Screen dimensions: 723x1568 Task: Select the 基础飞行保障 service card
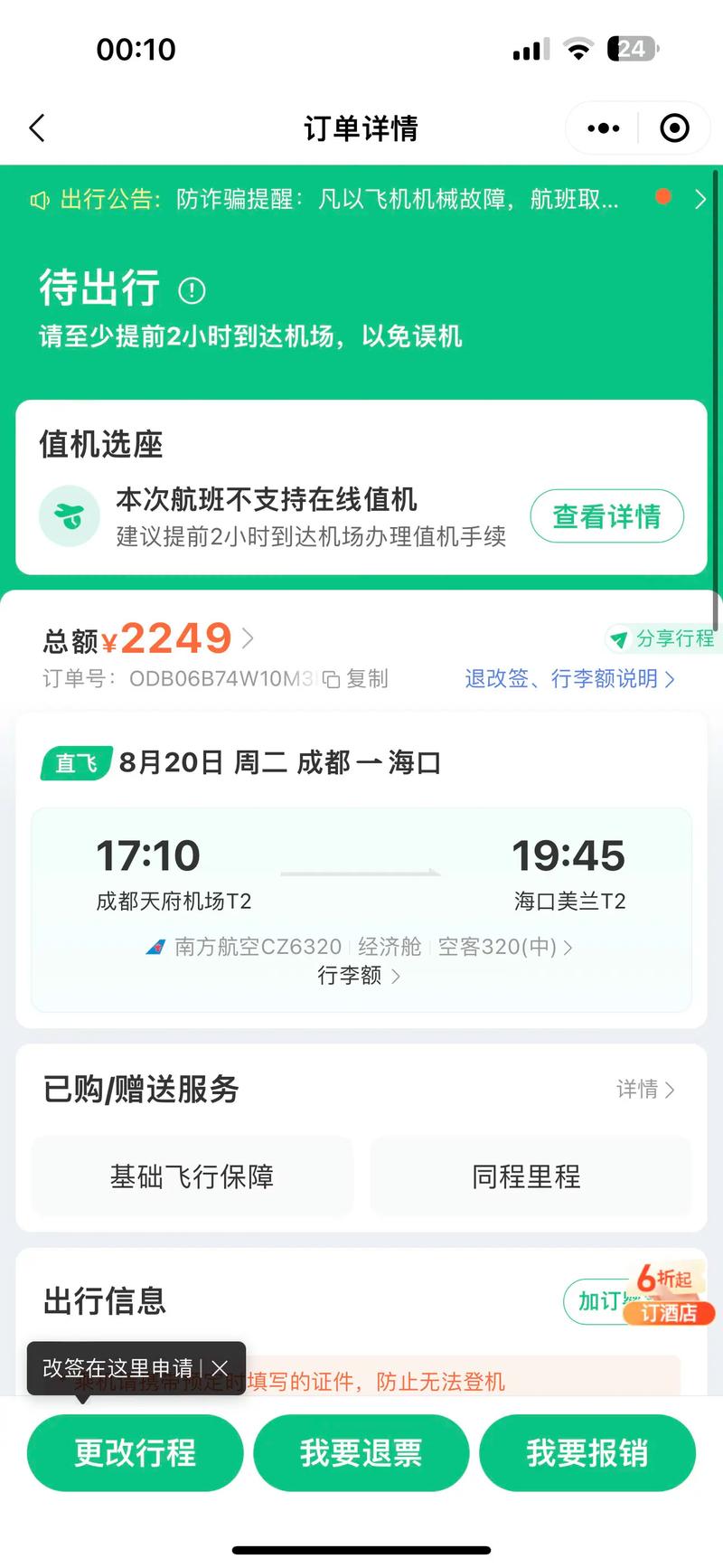pyautogui.click(x=192, y=1176)
